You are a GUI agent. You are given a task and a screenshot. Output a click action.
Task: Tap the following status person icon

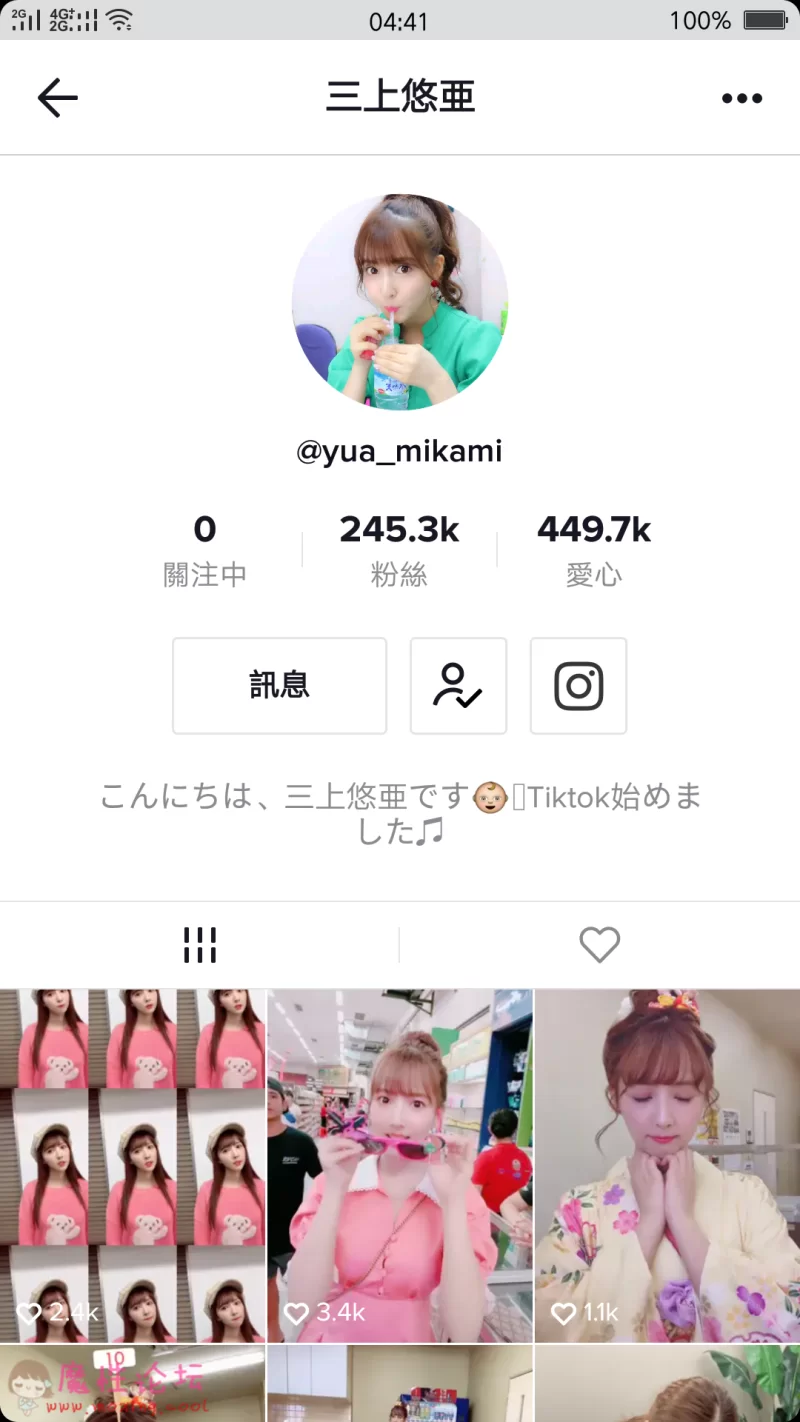pyautogui.click(x=458, y=686)
